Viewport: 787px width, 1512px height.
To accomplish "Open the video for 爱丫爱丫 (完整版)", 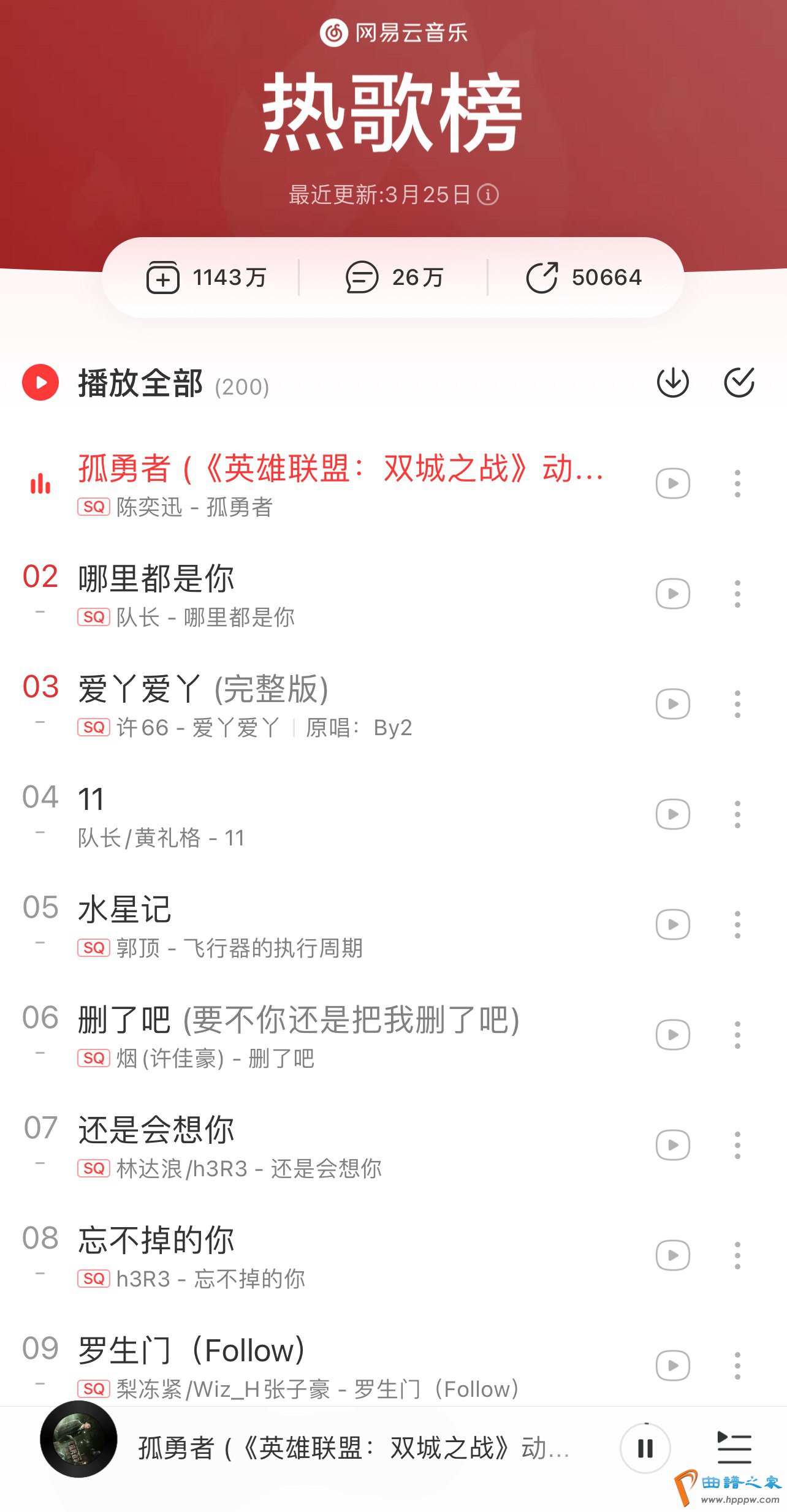I will pos(673,704).
